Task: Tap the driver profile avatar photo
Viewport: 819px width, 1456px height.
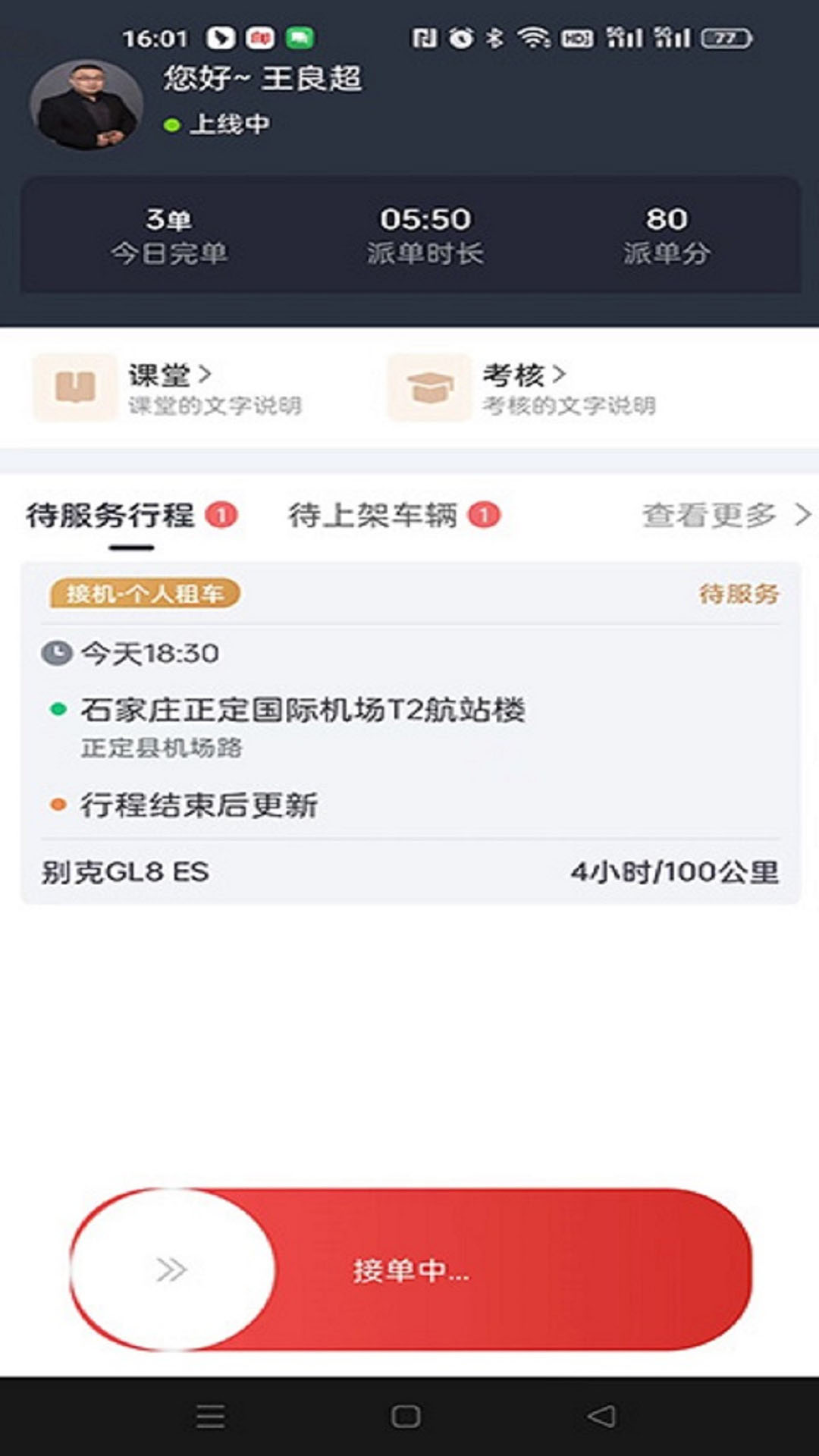Action: click(87, 102)
